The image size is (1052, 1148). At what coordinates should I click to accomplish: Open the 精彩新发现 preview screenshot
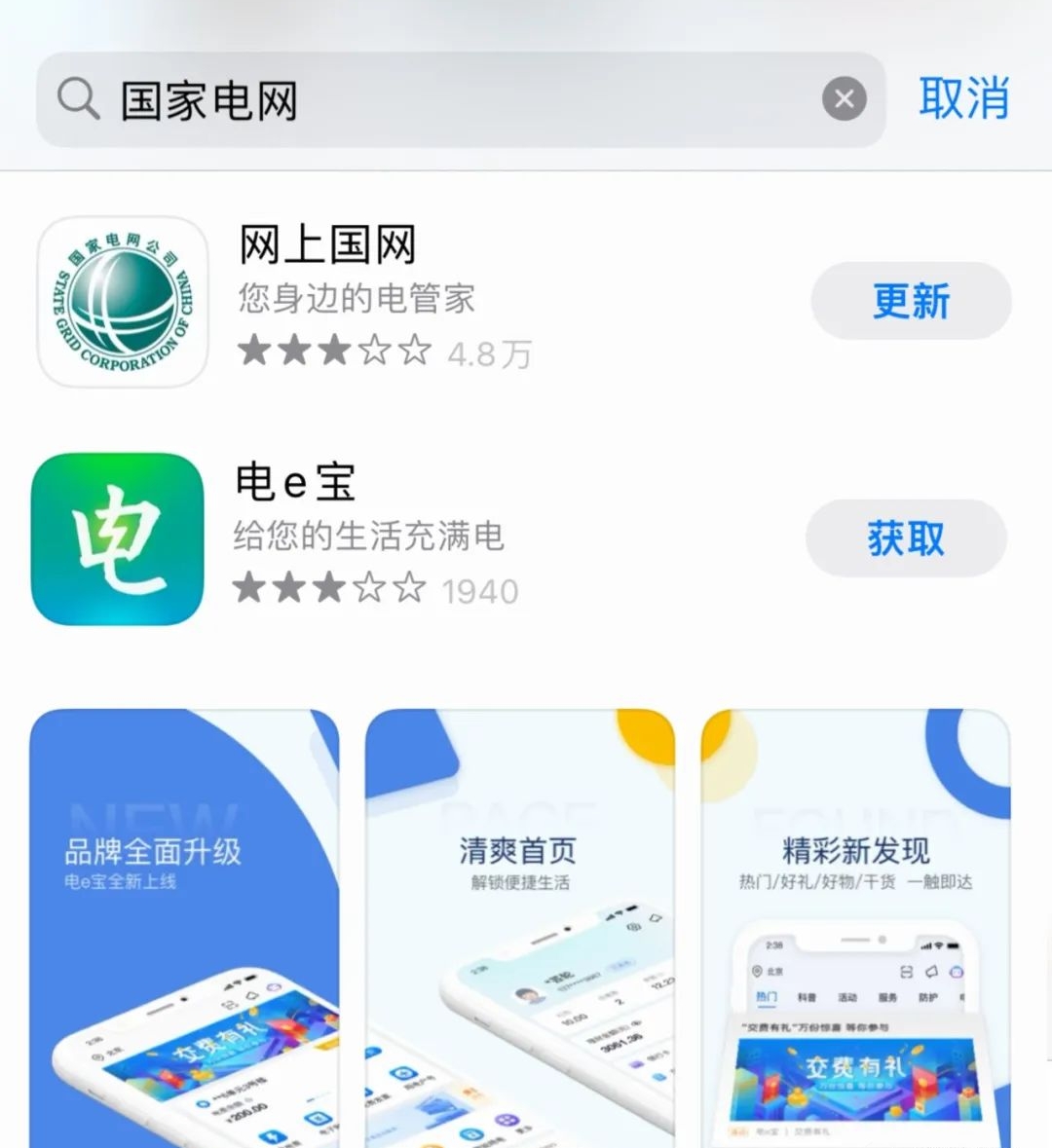click(855, 925)
